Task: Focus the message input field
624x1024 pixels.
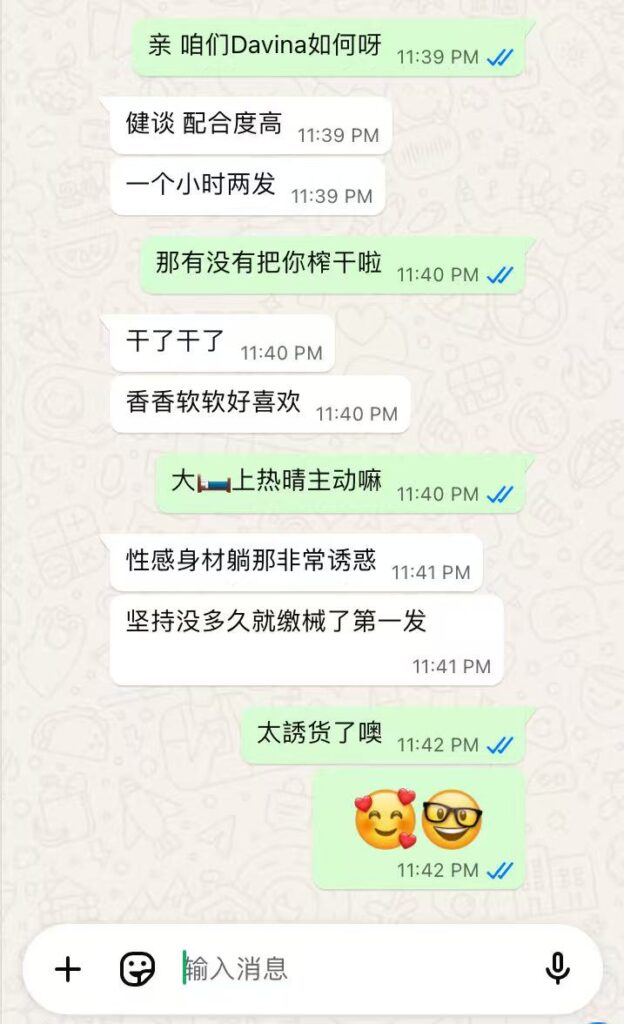Action: coord(350,968)
